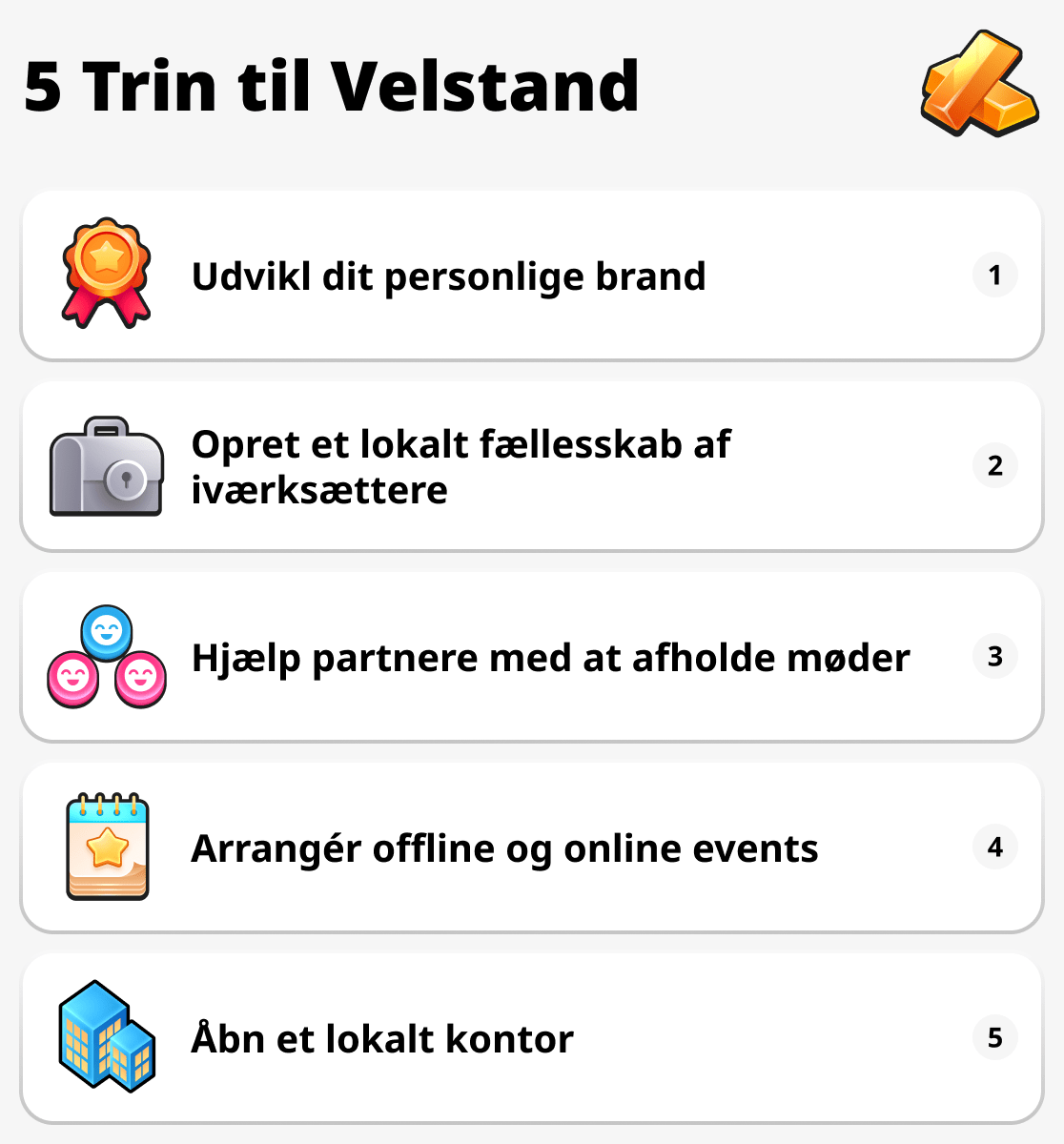Select Opret et lokalt fællesskab af iværksættere
Image resolution: width=1064 pixels, height=1144 pixels.
coord(531,466)
